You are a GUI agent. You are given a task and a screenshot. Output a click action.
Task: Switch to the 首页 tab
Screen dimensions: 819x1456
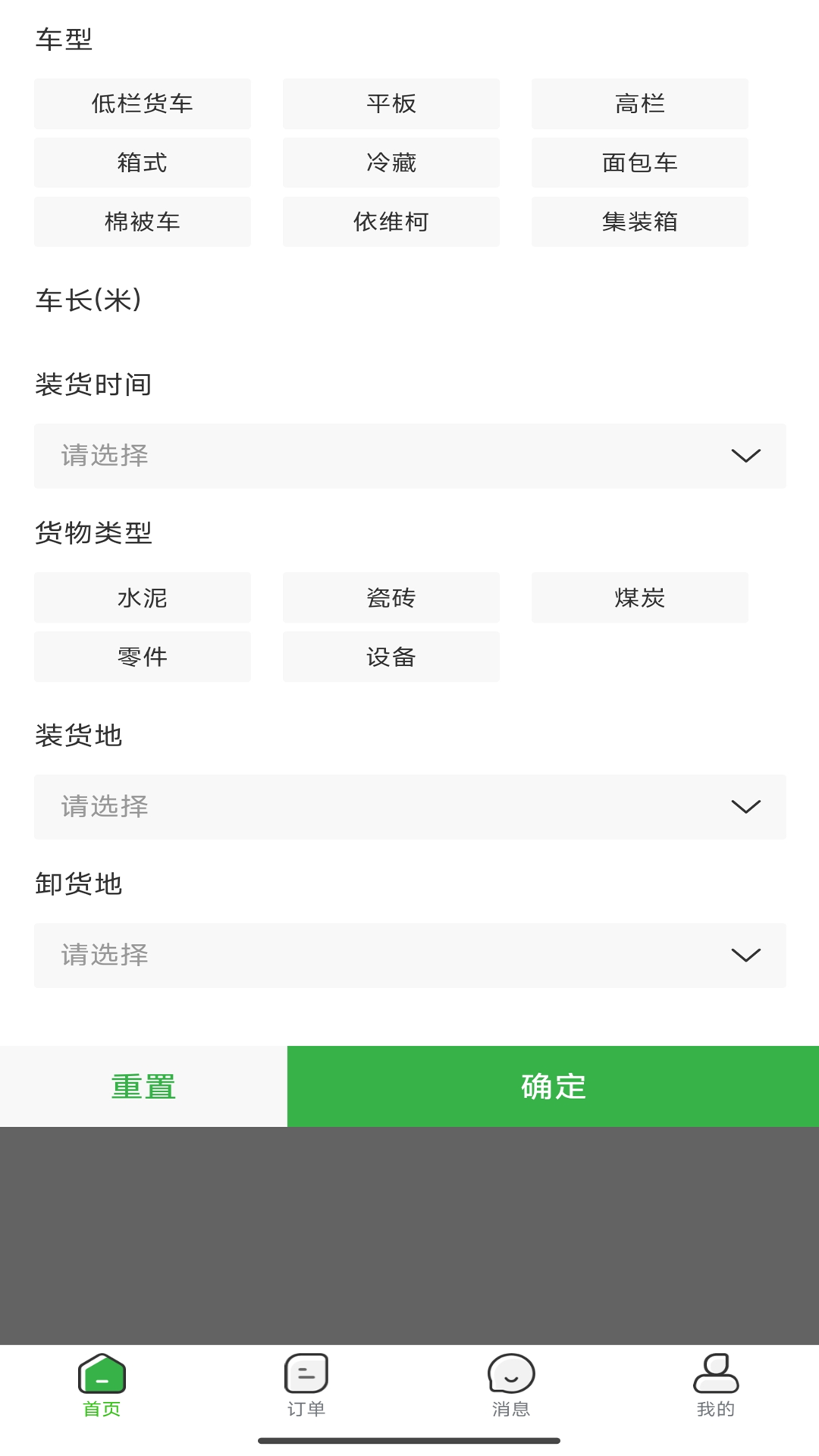coord(102,1385)
